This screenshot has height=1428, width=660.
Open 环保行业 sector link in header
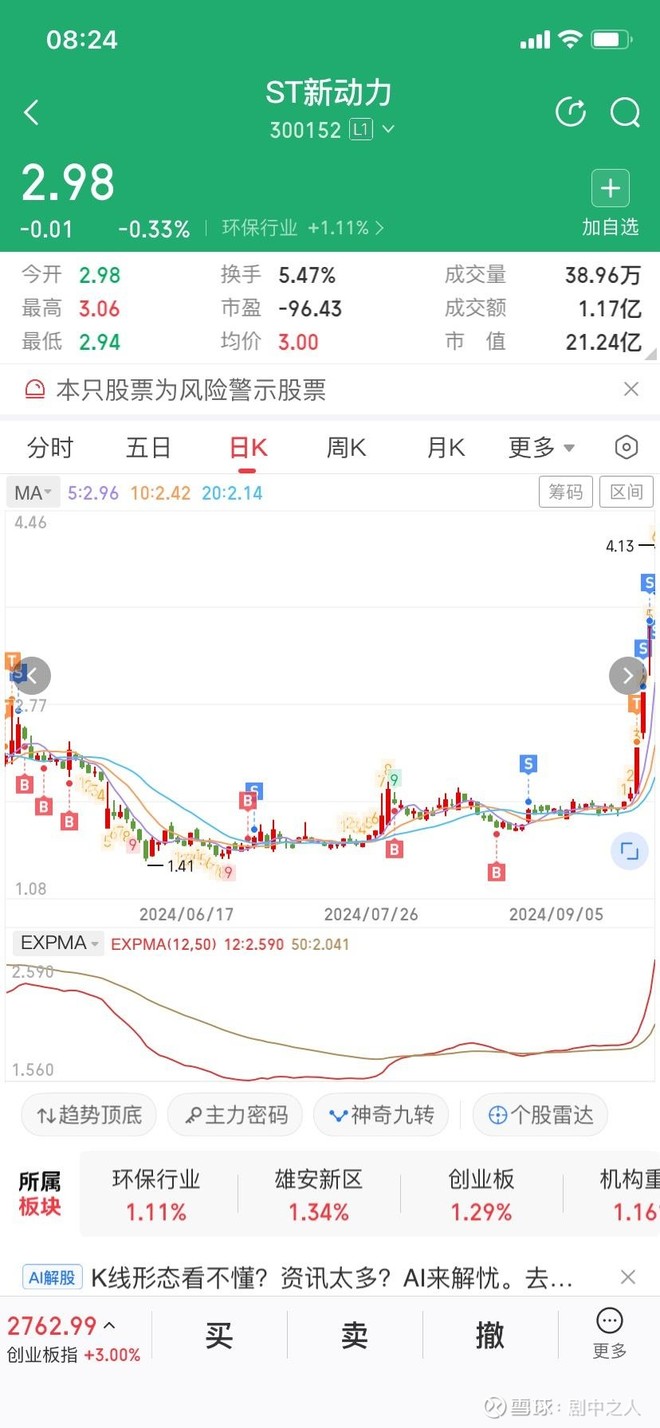click(x=302, y=228)
